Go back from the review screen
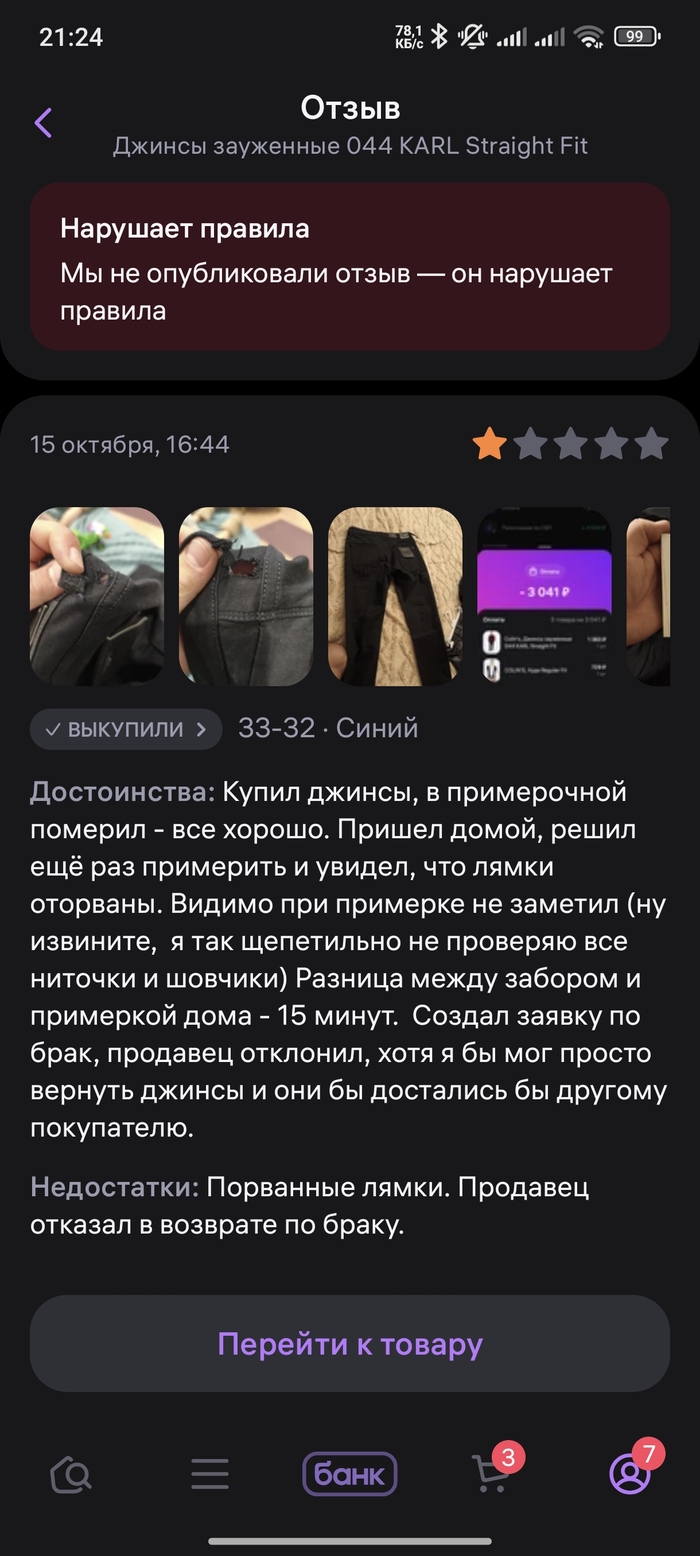The image size is (700, 1556). [x=43, y=123]
